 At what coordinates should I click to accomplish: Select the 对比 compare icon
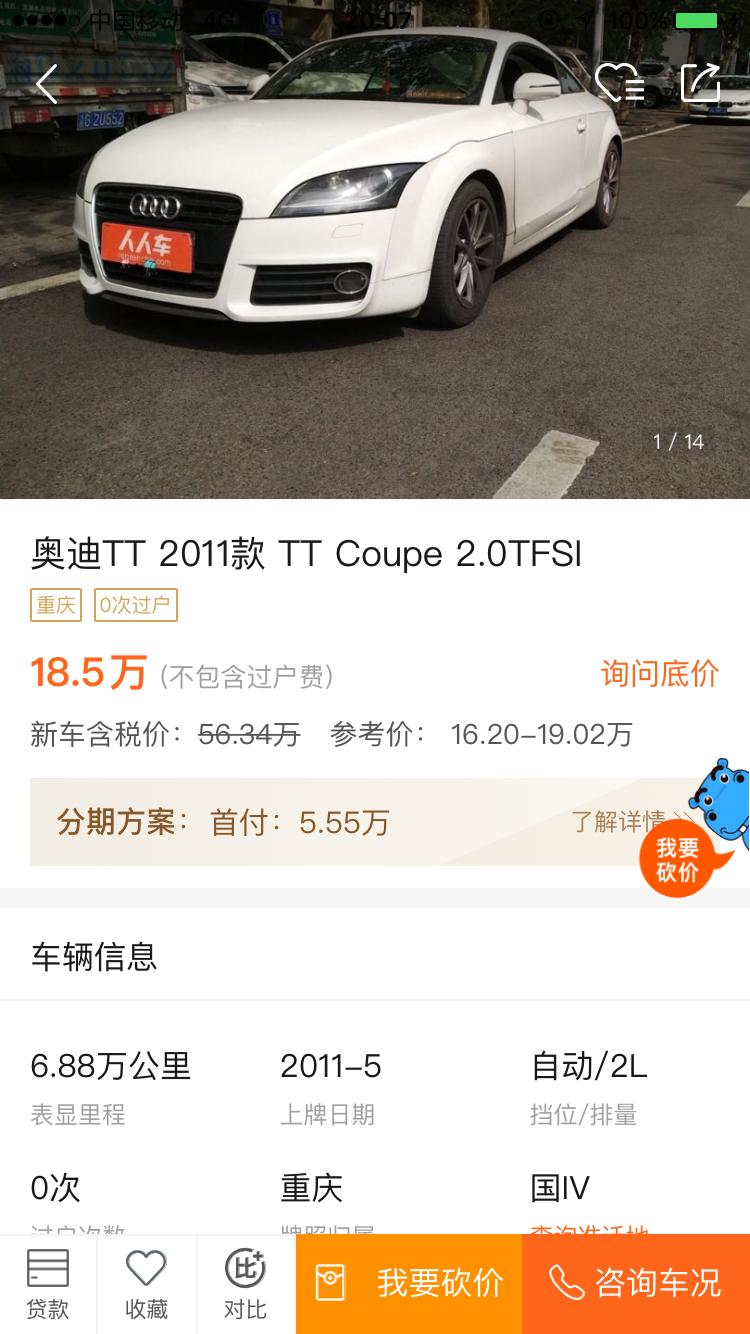246,1283
